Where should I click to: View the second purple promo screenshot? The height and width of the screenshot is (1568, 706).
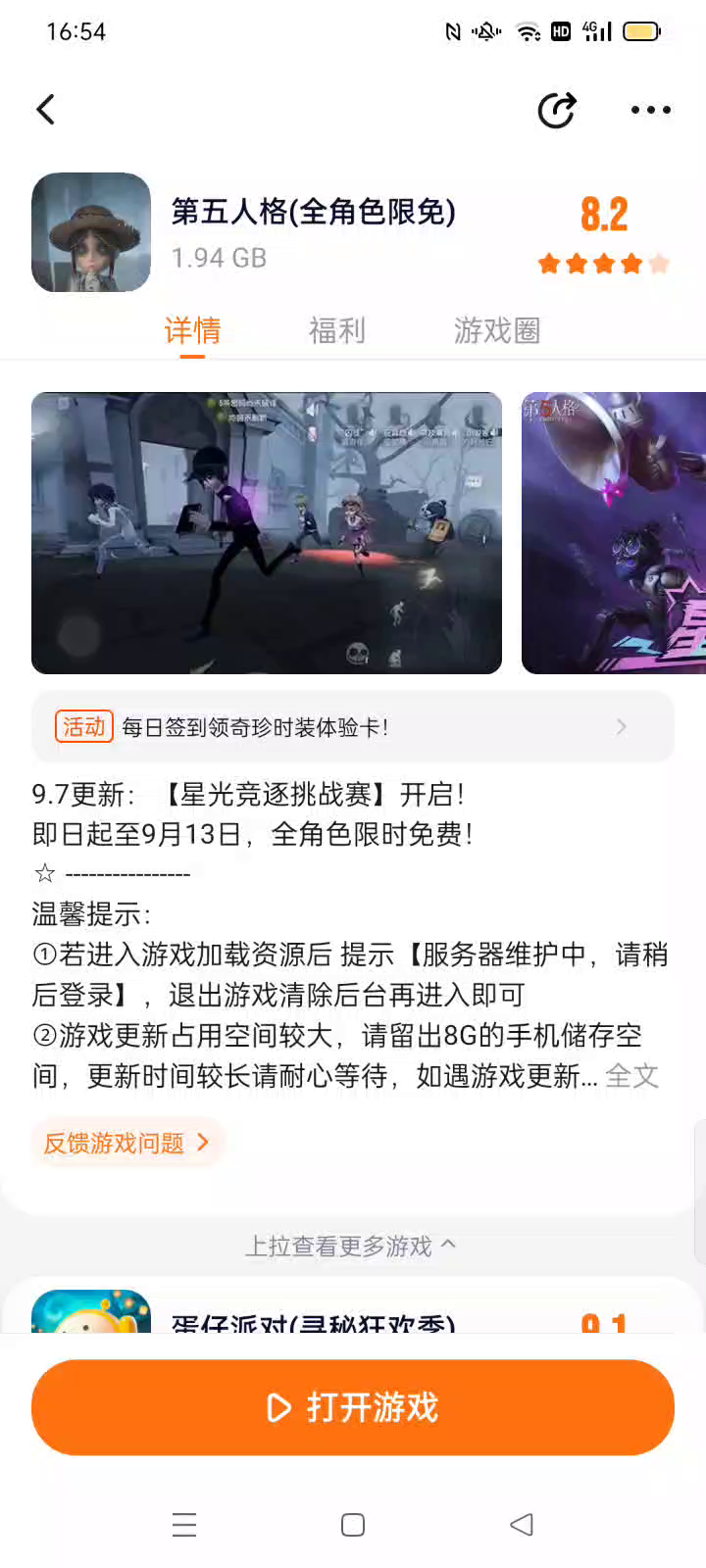coord(616,533)
